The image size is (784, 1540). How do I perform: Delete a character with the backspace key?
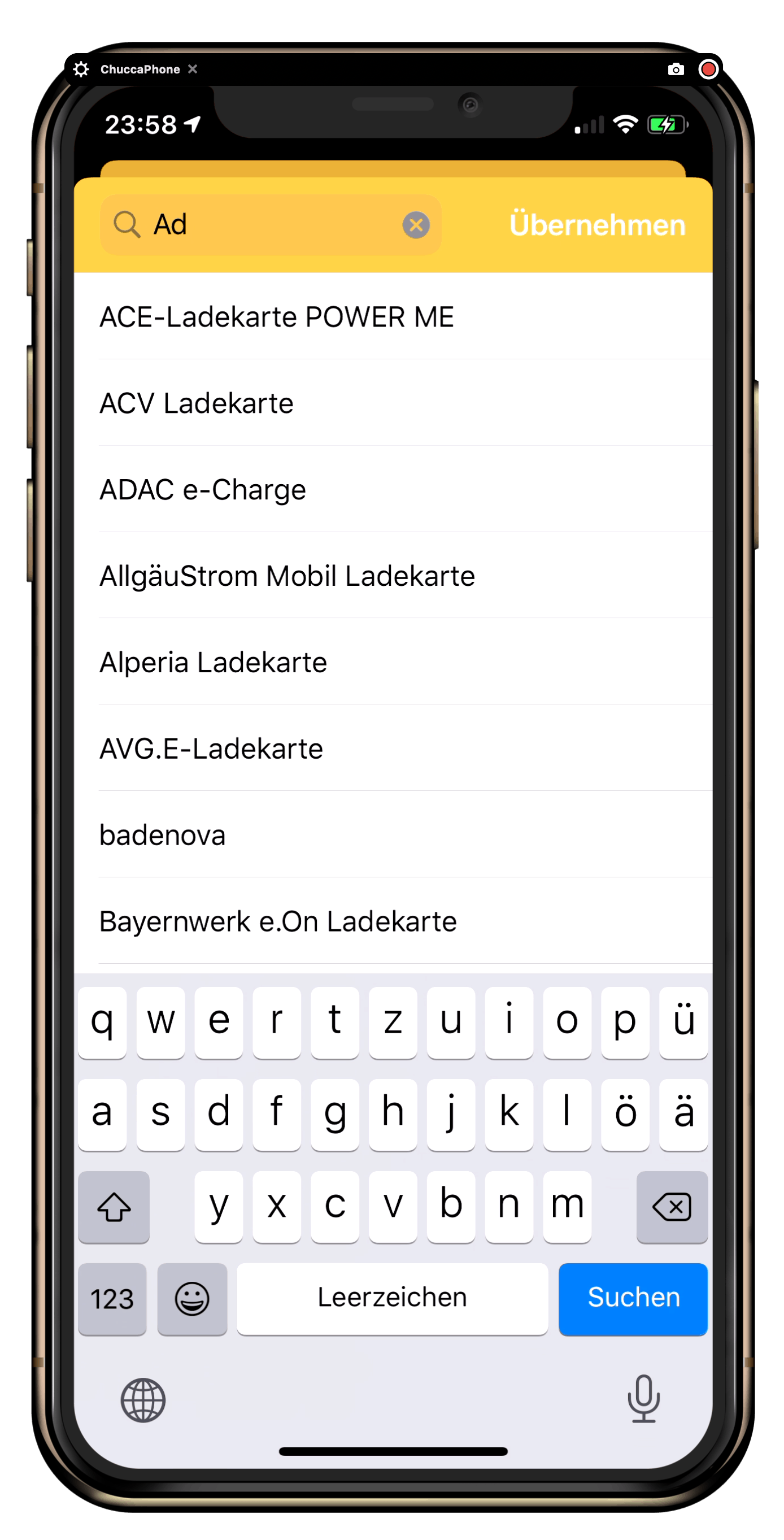click(x=671, y=1207)
